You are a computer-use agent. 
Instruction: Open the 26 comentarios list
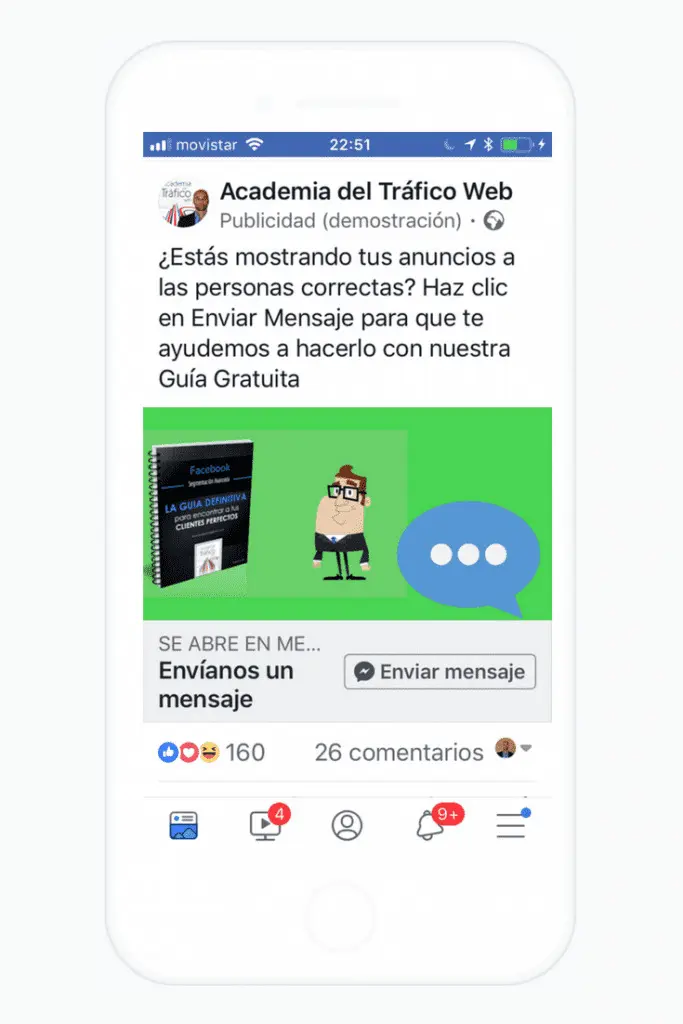pos(398,752)
